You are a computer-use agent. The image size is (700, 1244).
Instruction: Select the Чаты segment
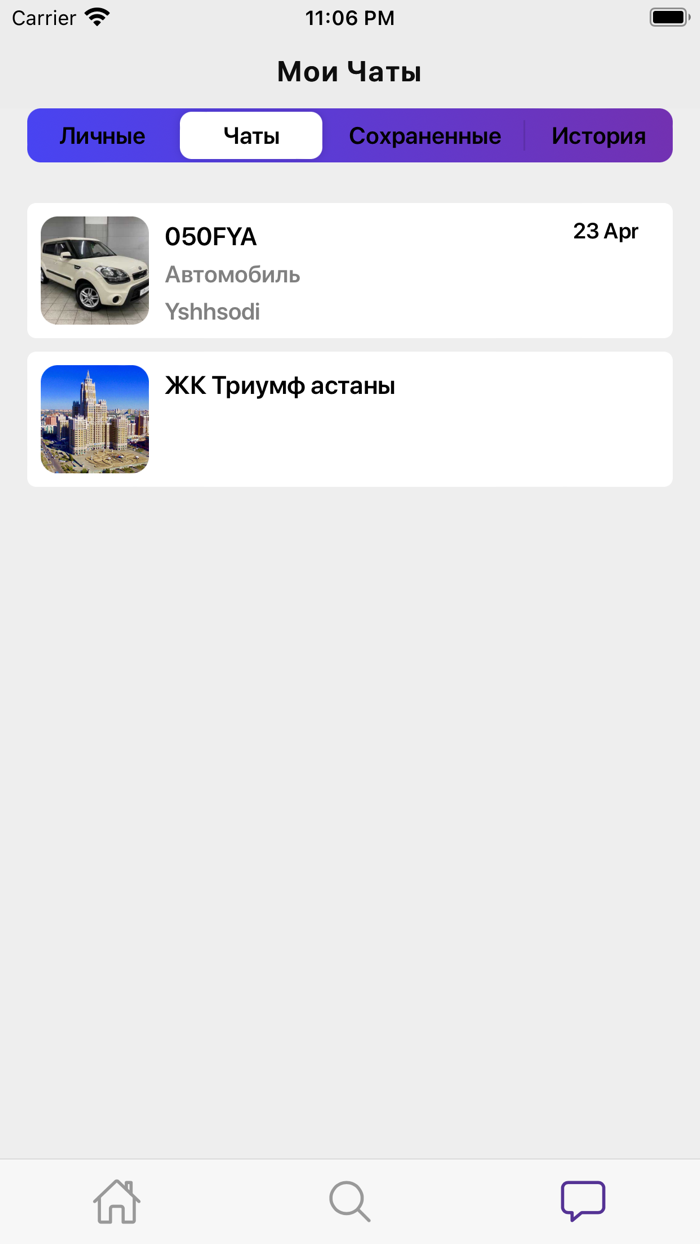[x=251, y=136]
